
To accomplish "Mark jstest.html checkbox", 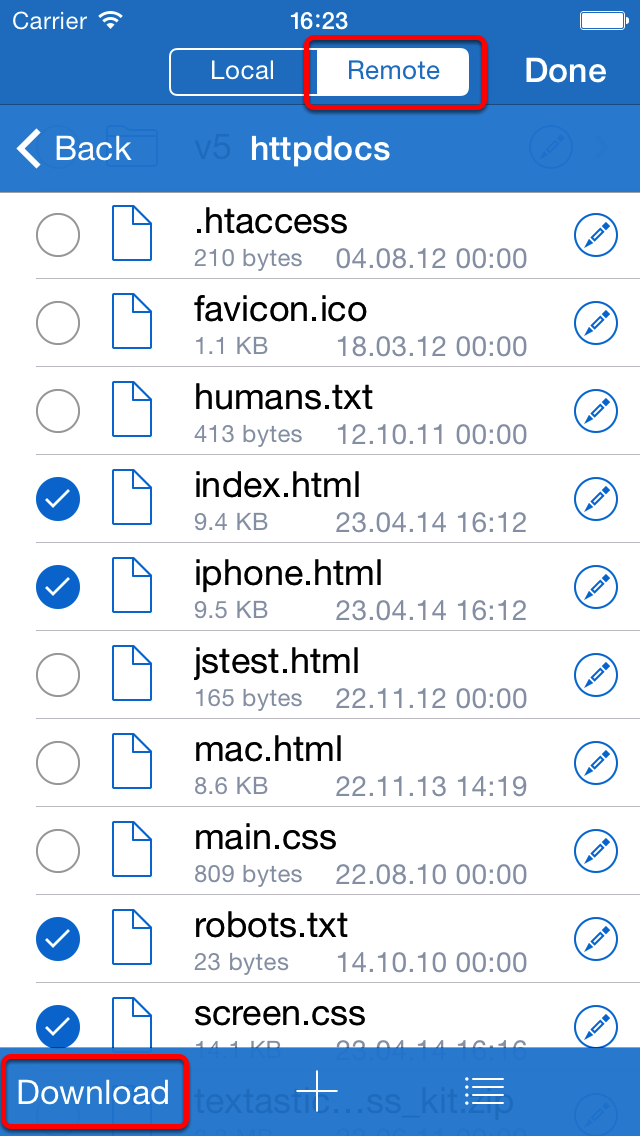I will coord(57,674).
